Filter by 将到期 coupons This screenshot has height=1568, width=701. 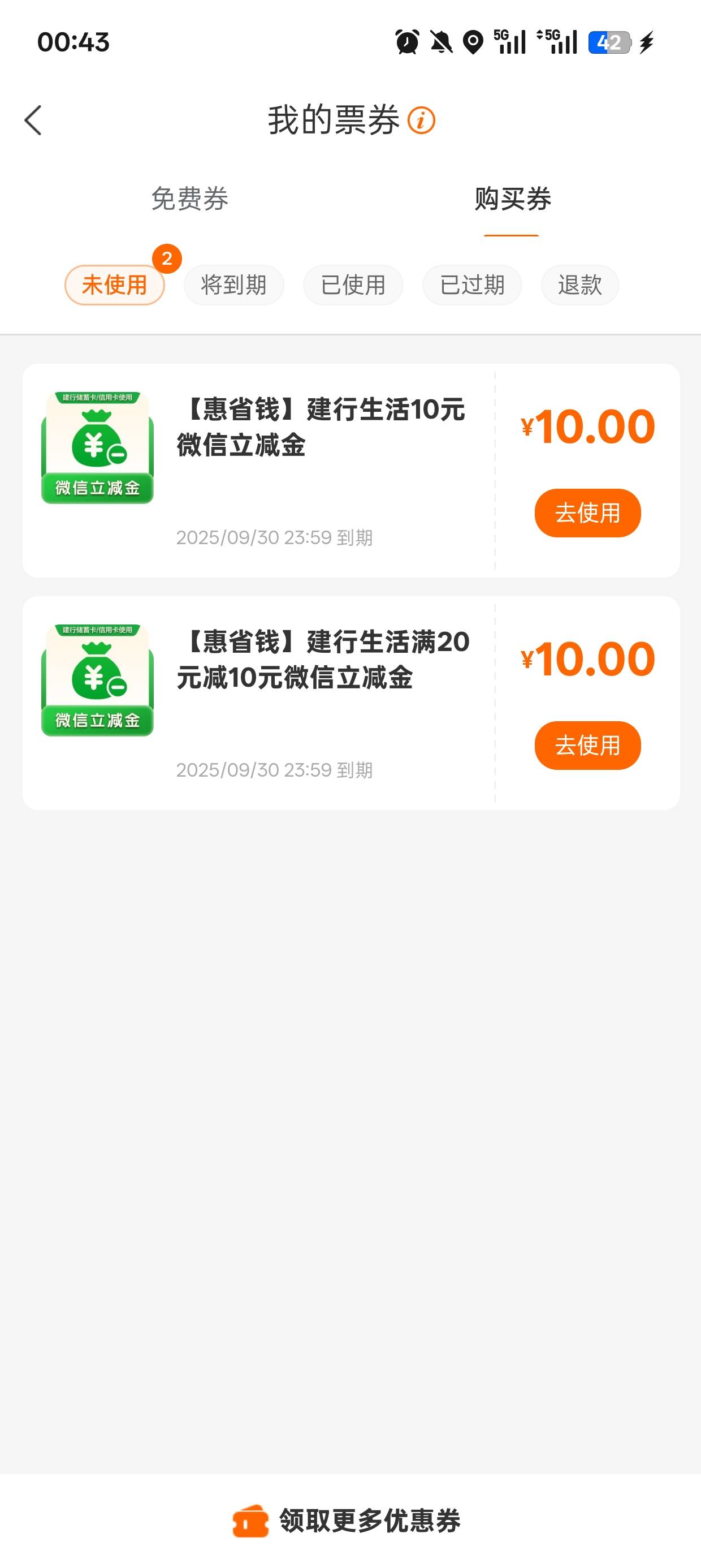[x=233, y=285]
